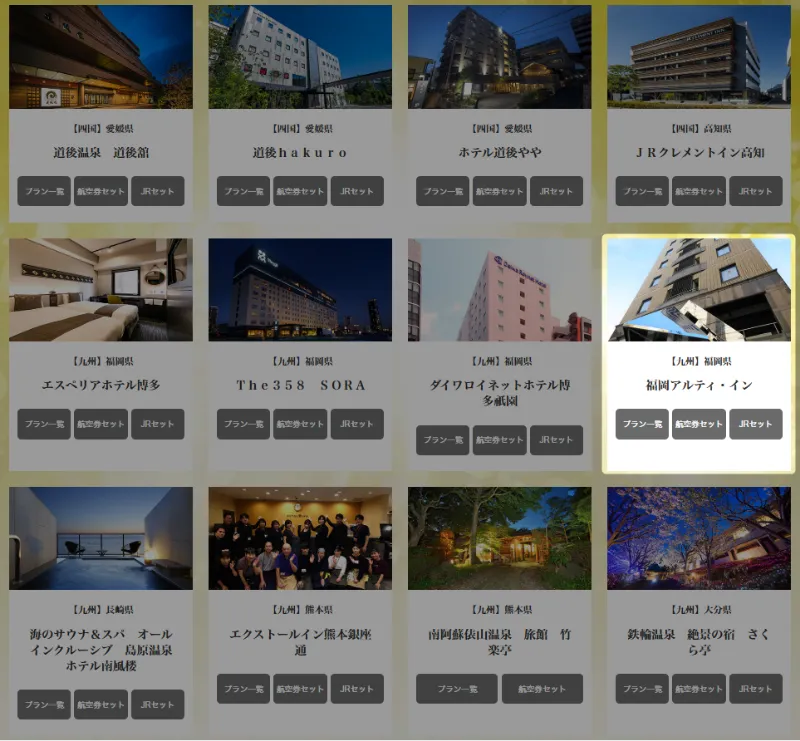The width and height of the screenshot is (800, 741).
Task: Open プラン一覧 for エスペリアホテル博多
Action: (x=44, y=424)
